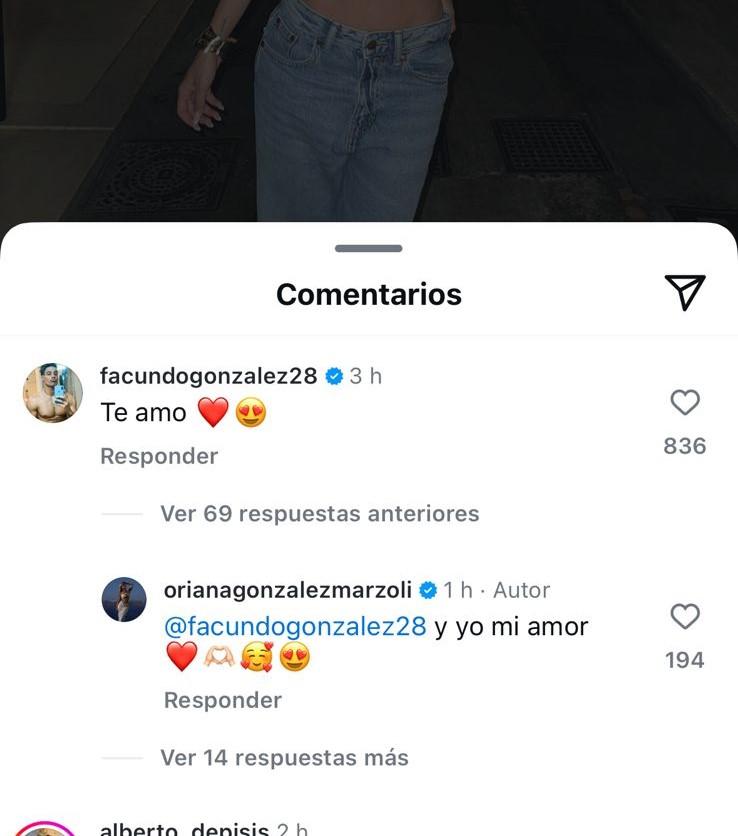The height and width of the screenshot is (836, 738).
Task: Click the 836 likes count
Action: click(x=684, y=446)
